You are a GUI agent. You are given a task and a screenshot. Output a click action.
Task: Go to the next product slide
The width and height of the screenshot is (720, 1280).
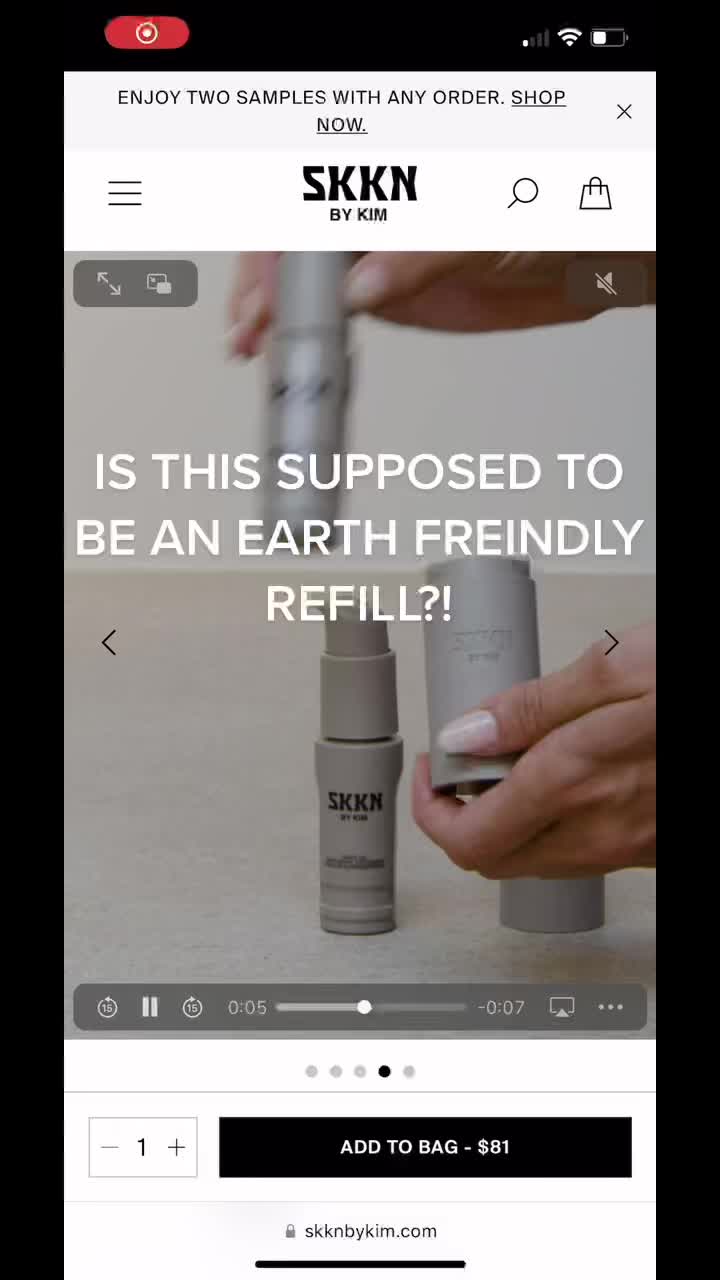(x=611, y=643)
